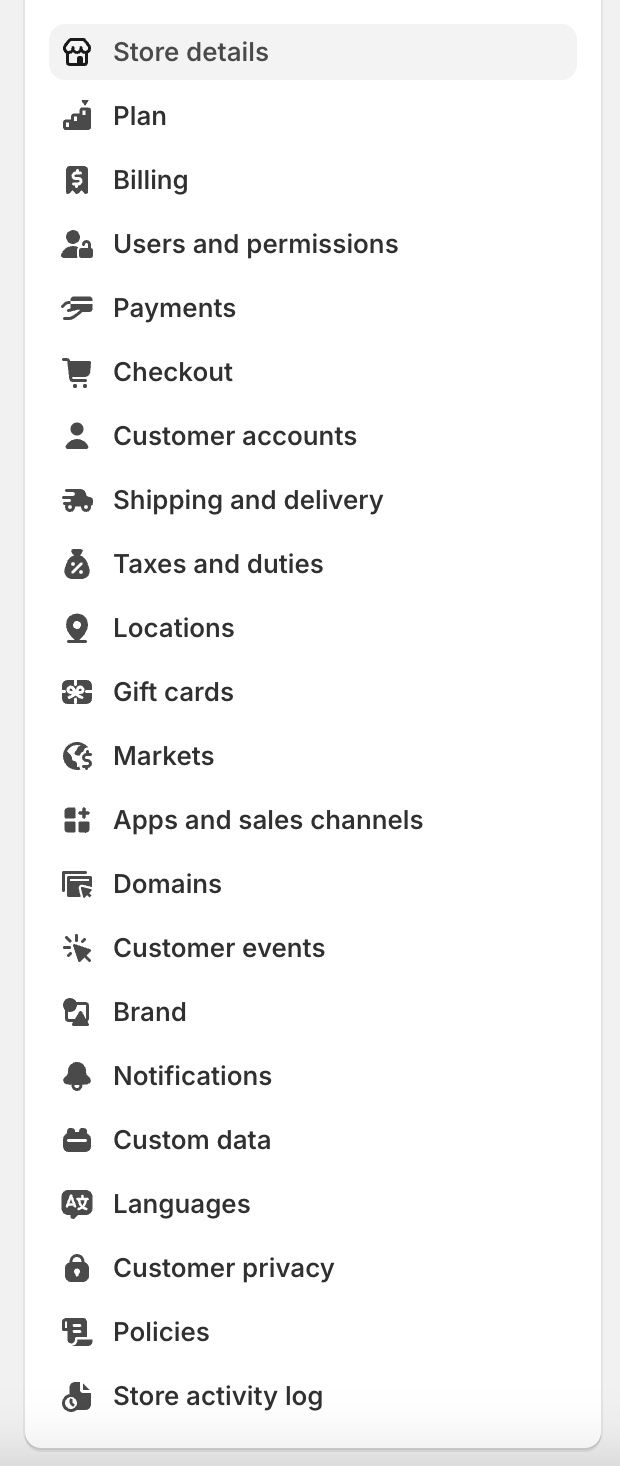Viewport: 620px width, 1466px height.
Task: Select the Domains item
Action: 167,884
